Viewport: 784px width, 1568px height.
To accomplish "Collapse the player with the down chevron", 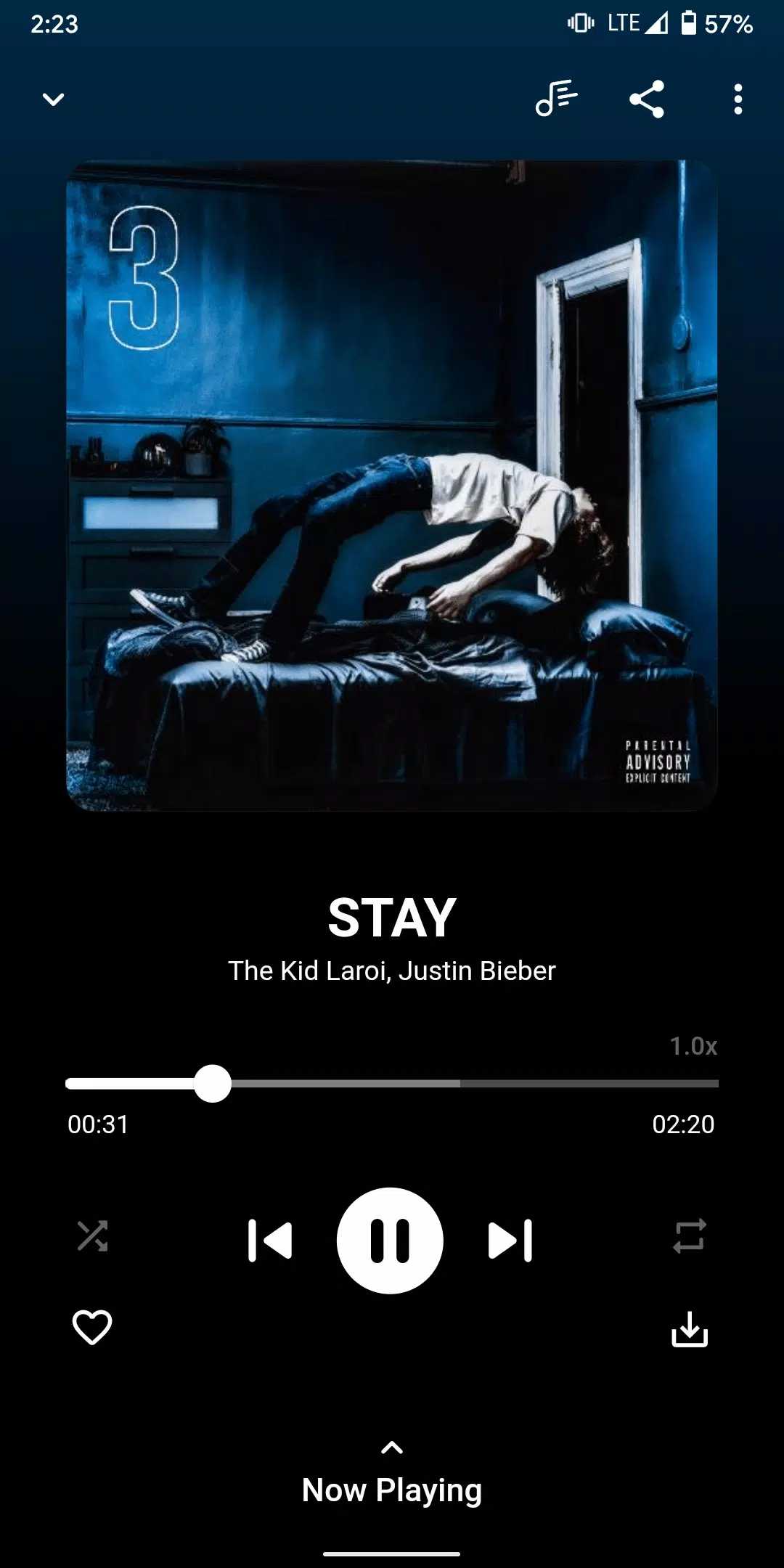I will click(x=53, y=99).
